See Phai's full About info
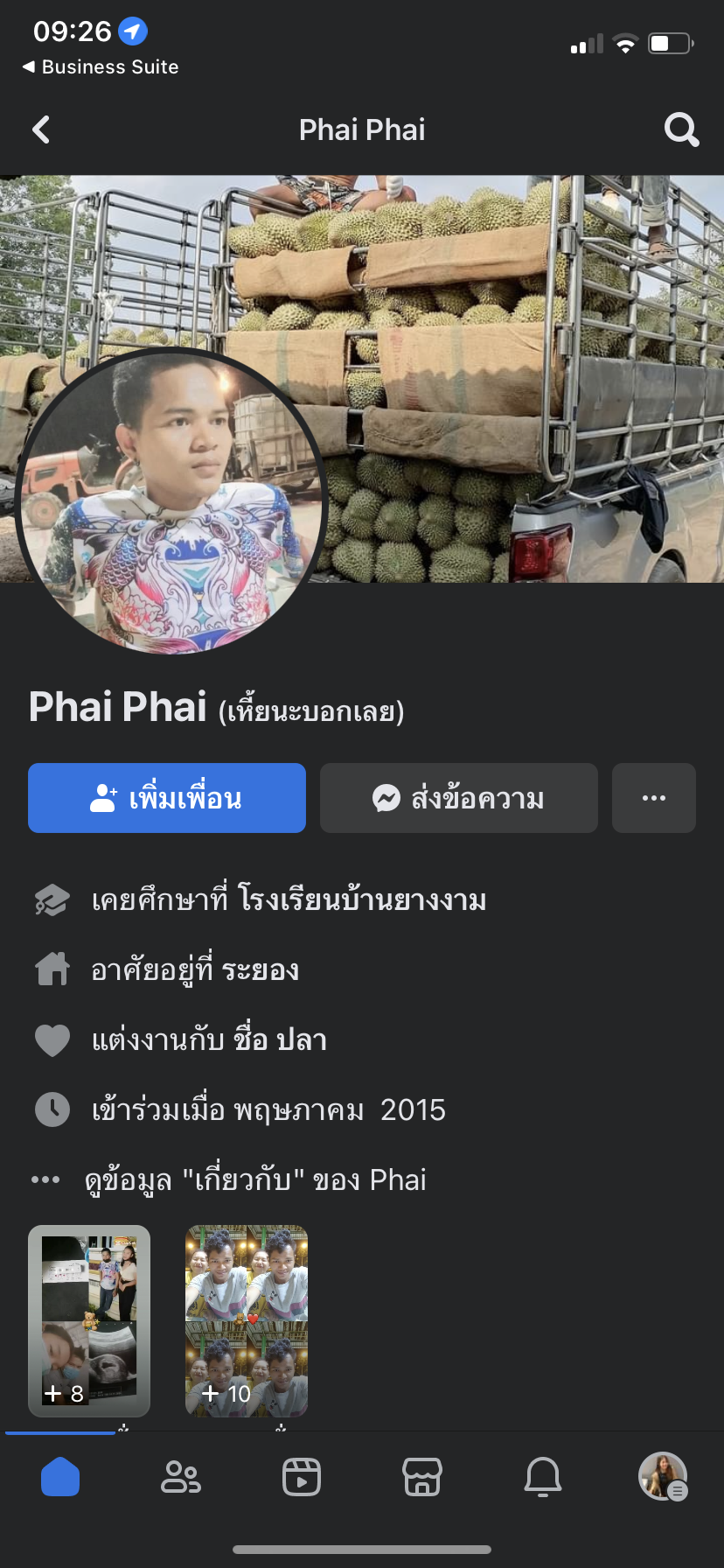This screenshot has height=1568, width=724. (x=255, y=1179)
